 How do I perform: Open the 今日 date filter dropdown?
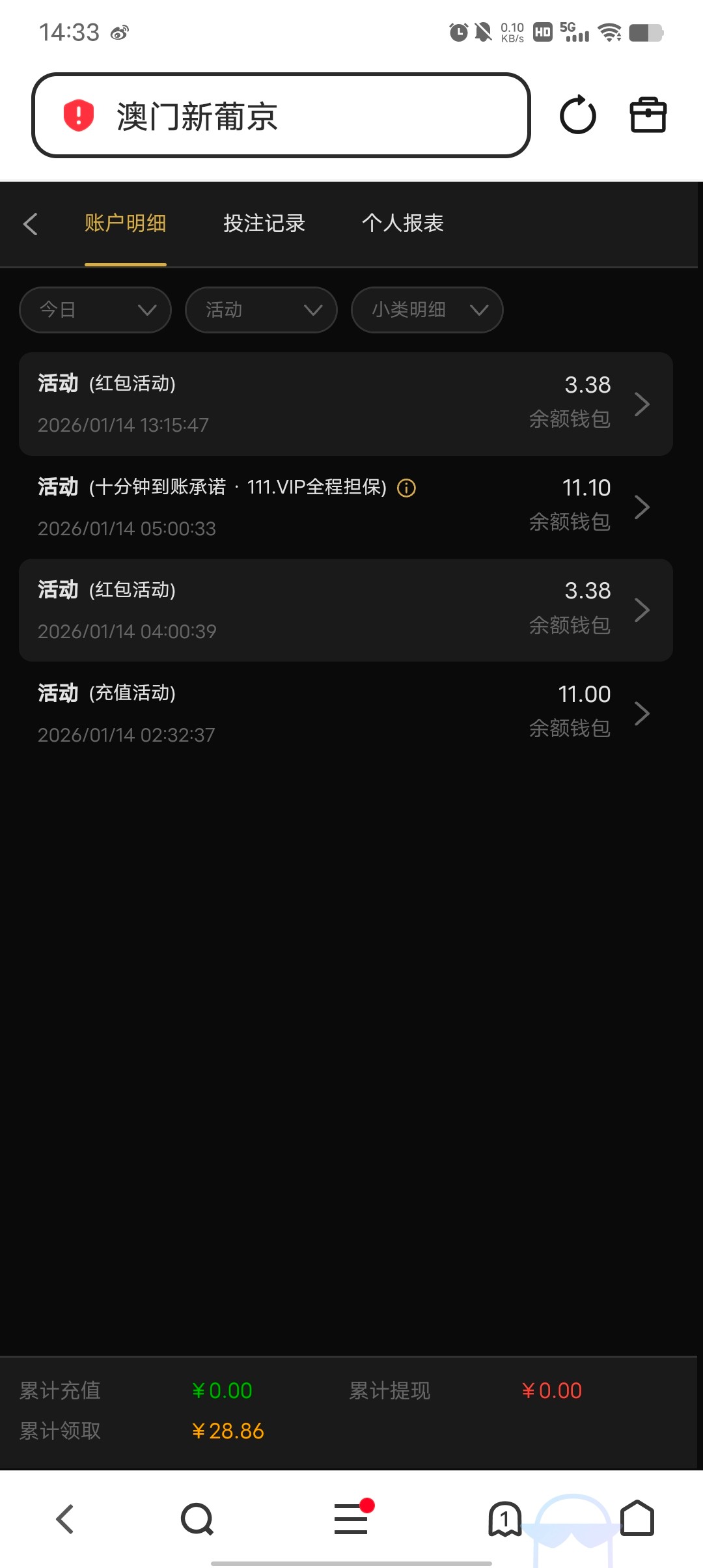(x=95, y=310)
